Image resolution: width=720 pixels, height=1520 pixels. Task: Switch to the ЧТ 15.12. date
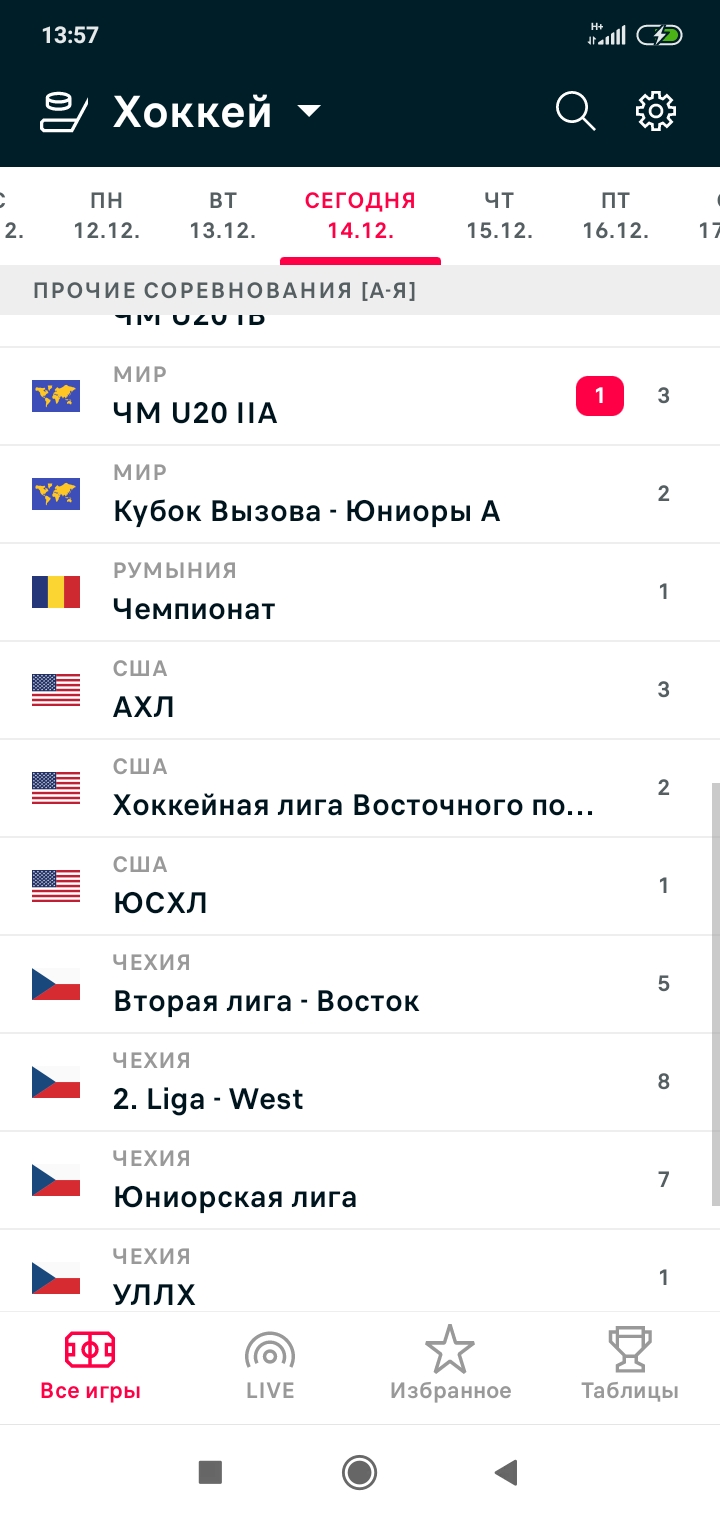[x=499, y=216]
